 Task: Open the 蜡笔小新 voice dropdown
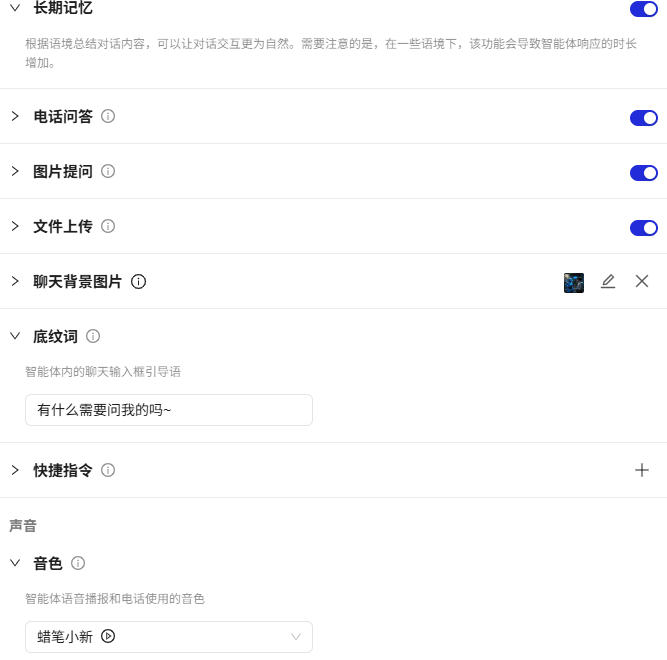coord(296,637)
